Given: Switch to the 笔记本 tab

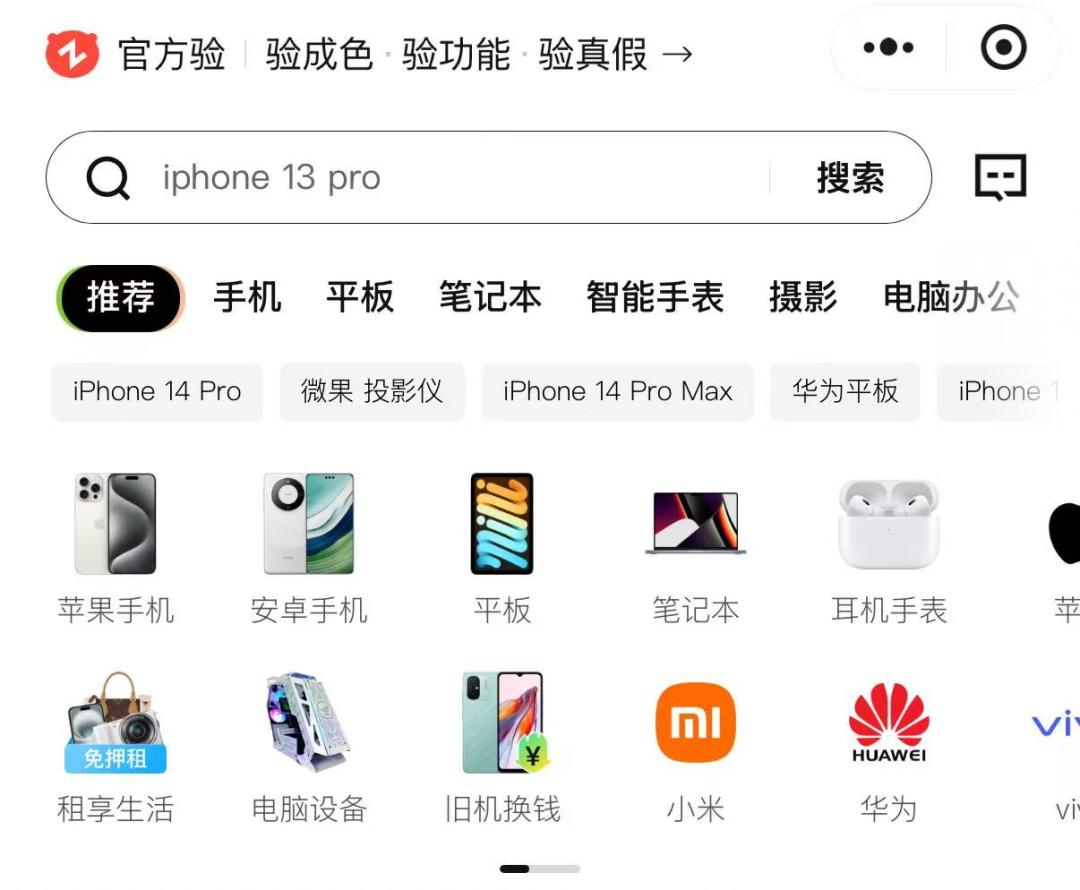Looking at the screenshot, I should coord(490,297).
